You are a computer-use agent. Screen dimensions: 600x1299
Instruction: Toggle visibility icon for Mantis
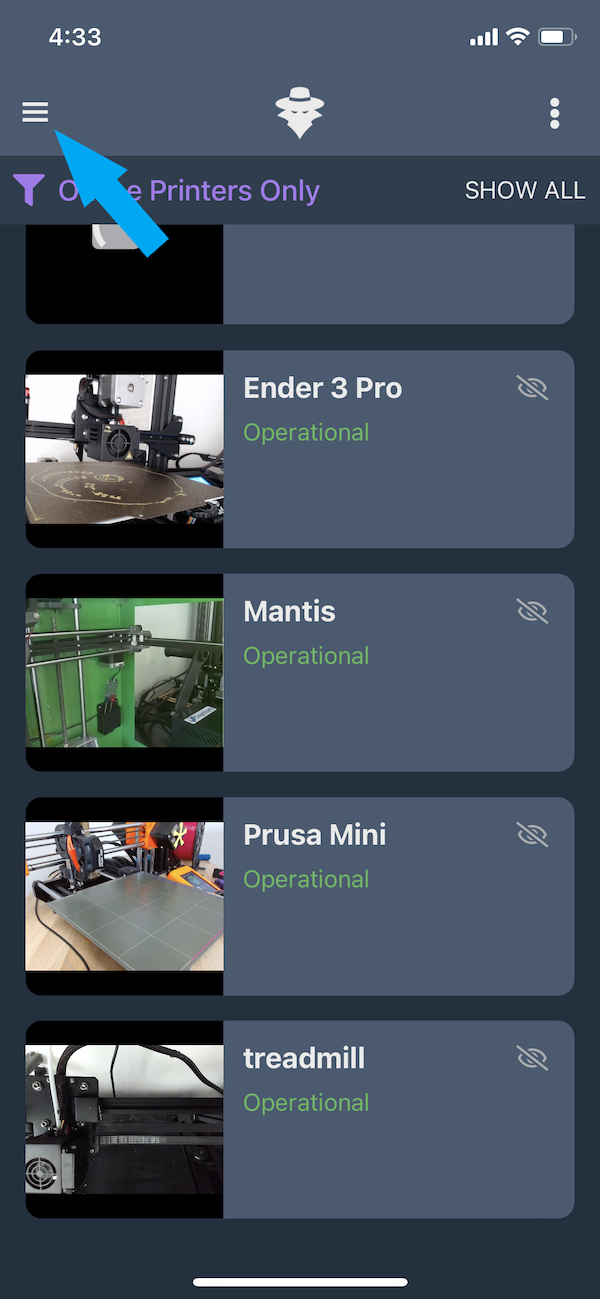point(533,610)
